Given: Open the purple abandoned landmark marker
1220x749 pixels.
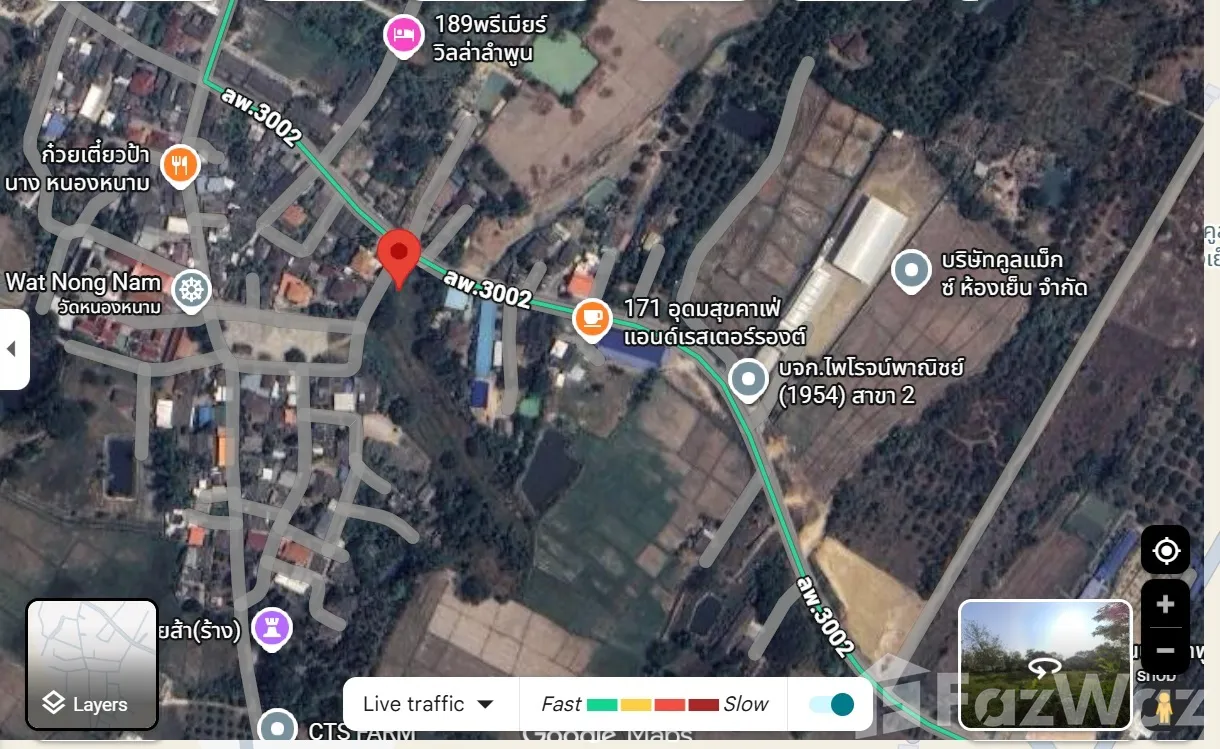Looking at the screenshot, I should 272,627.
